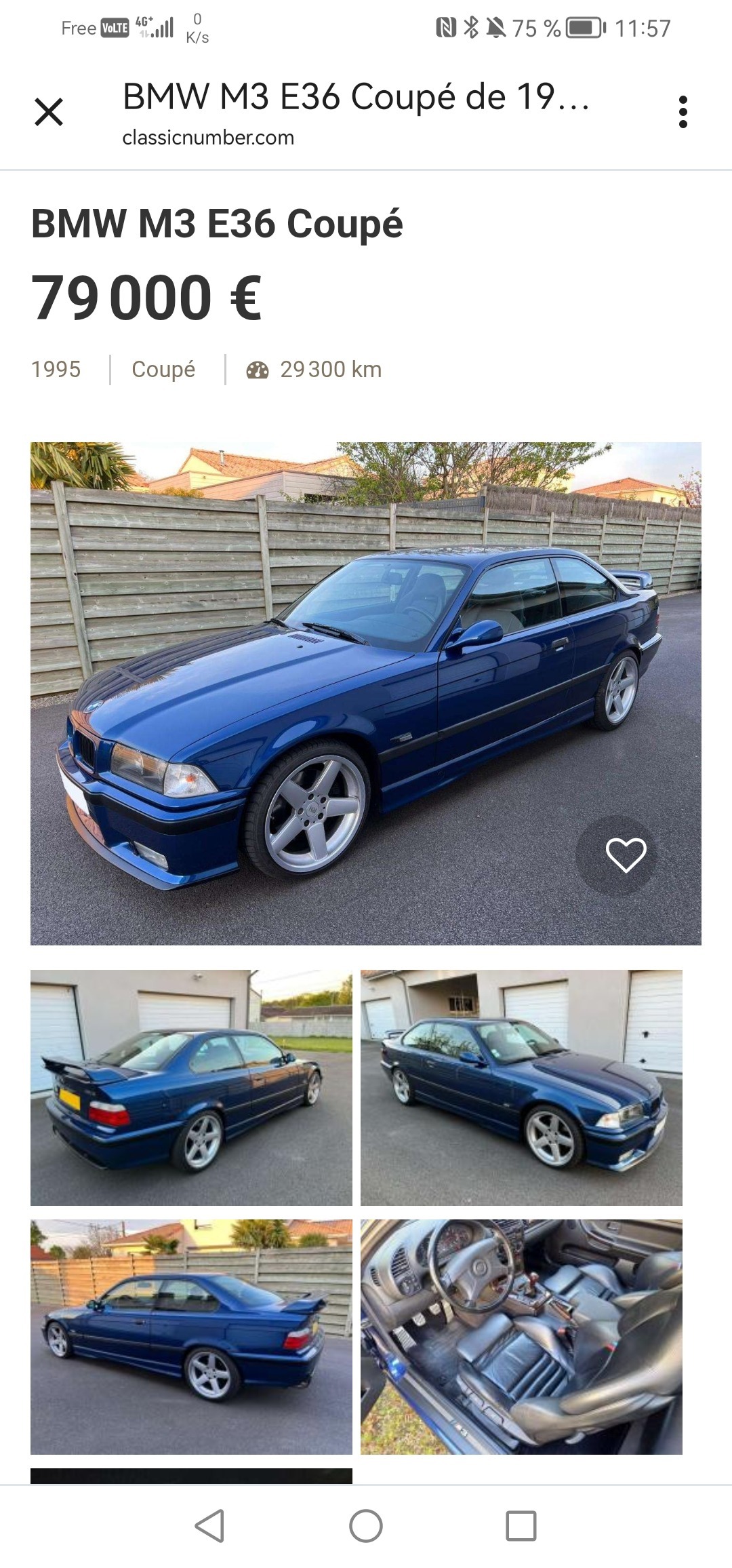Open the side-profile photo by wooden fence
This screenshot has width=732, height=1568.
point(191,1337)
